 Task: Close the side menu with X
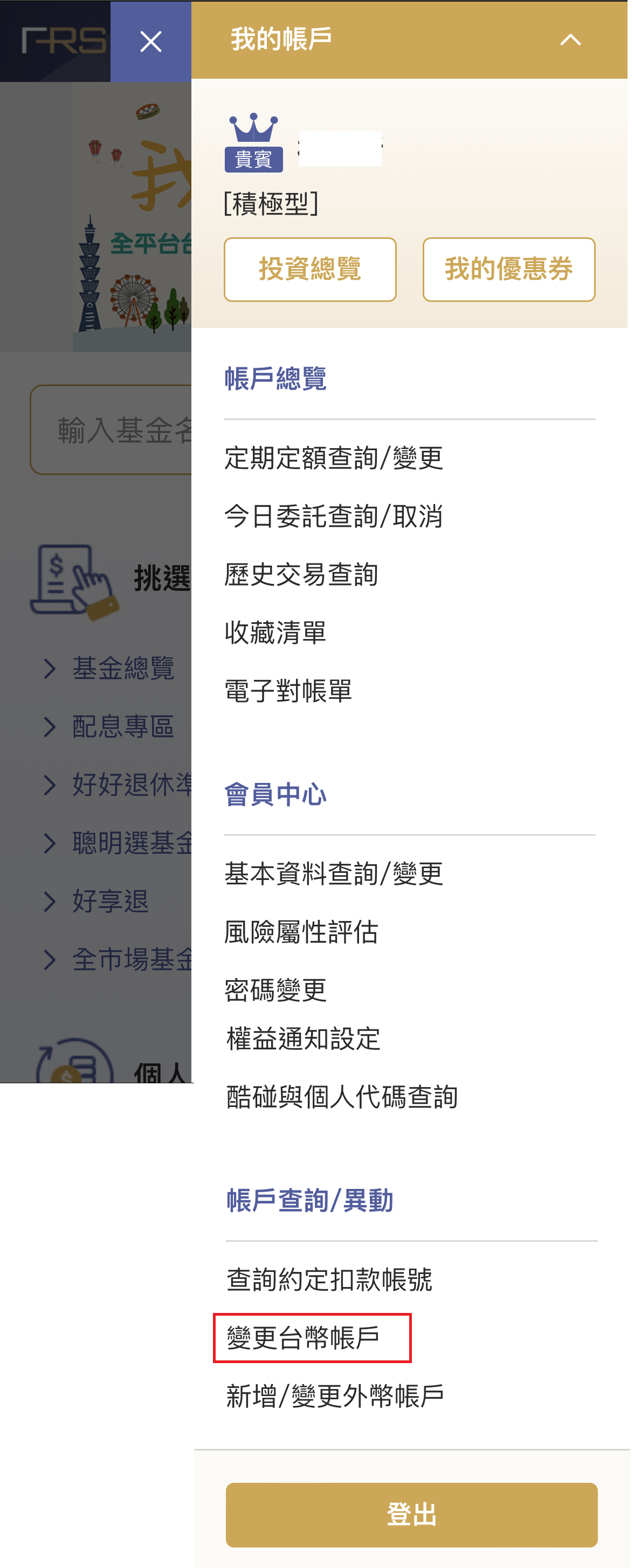[x=150, y=42]
